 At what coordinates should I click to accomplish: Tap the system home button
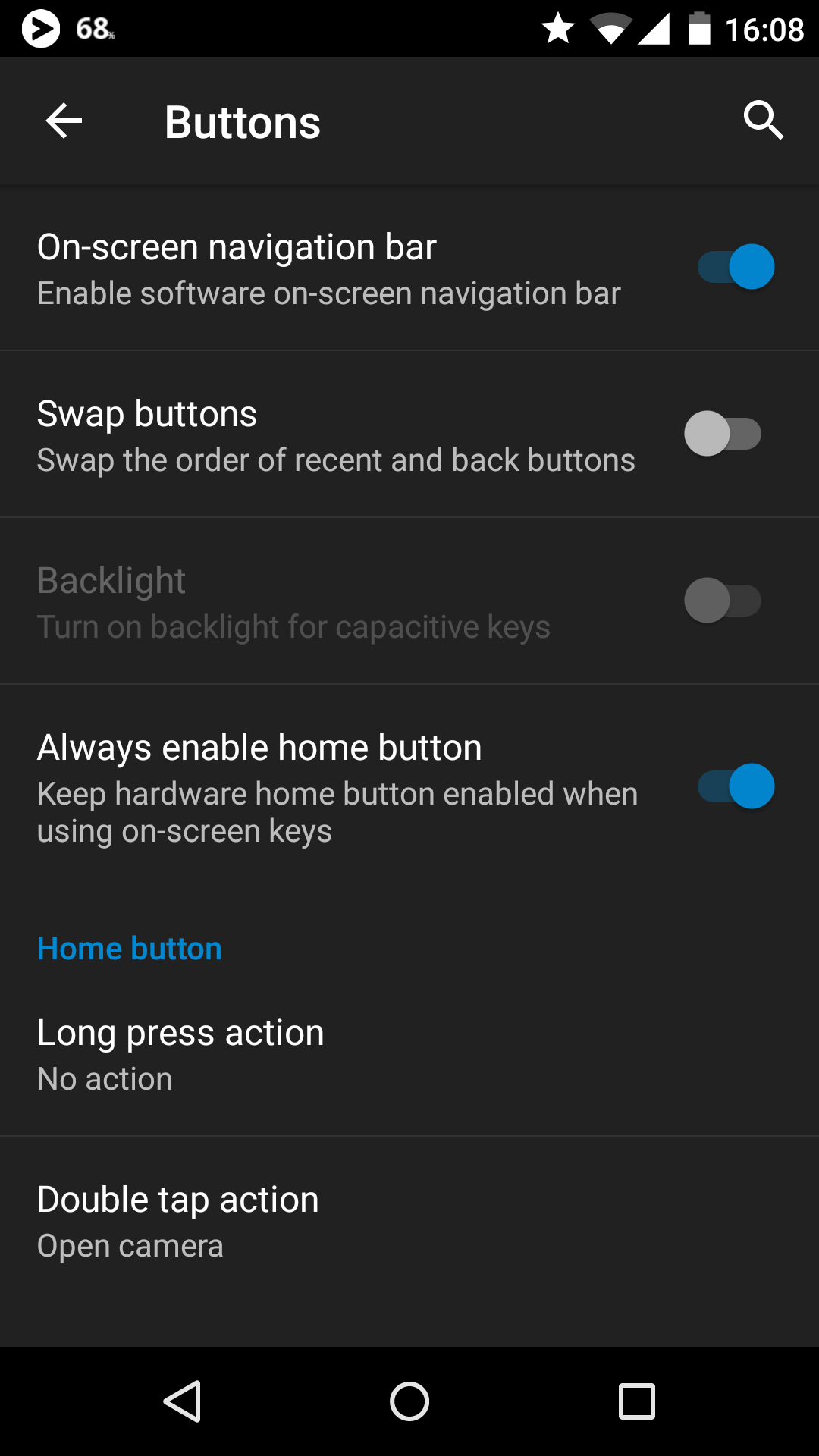409,1401
